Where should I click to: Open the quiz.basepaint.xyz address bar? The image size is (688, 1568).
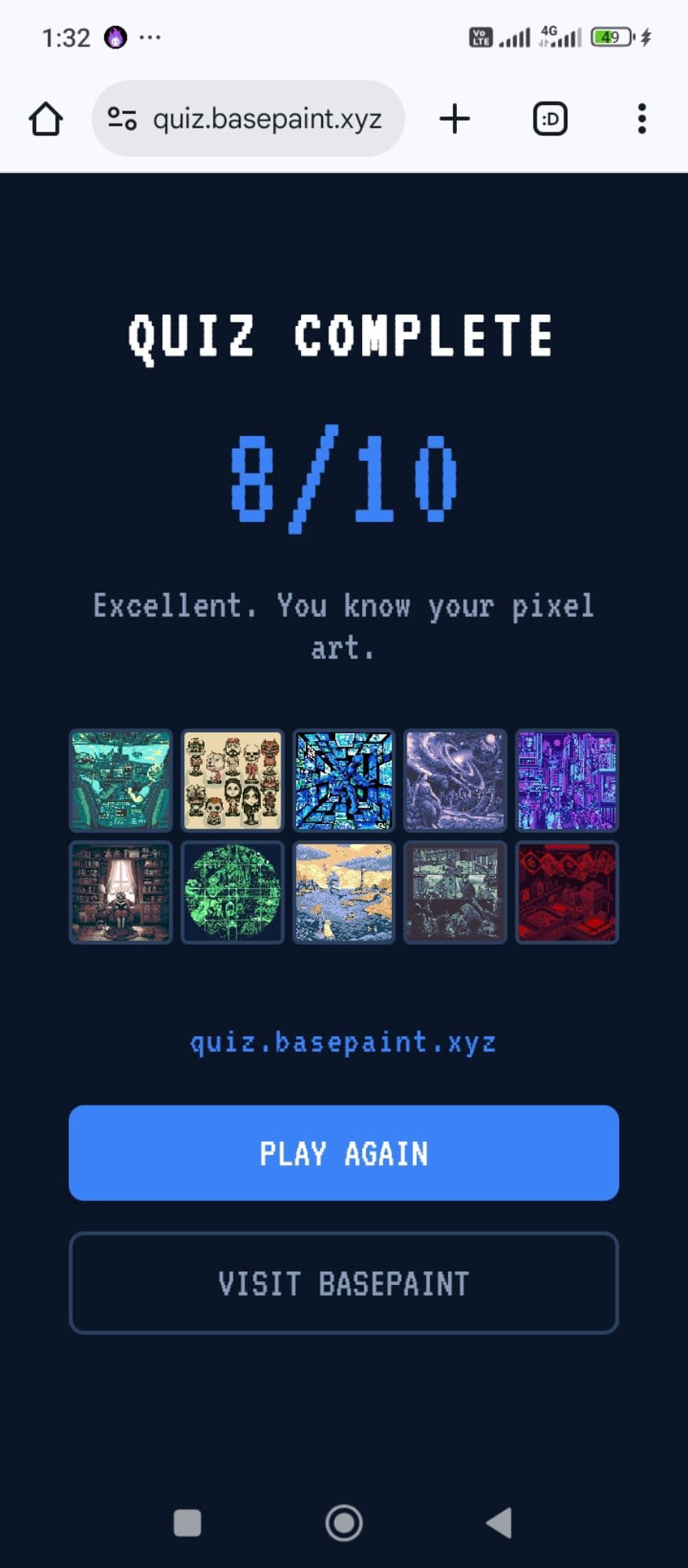266,119
